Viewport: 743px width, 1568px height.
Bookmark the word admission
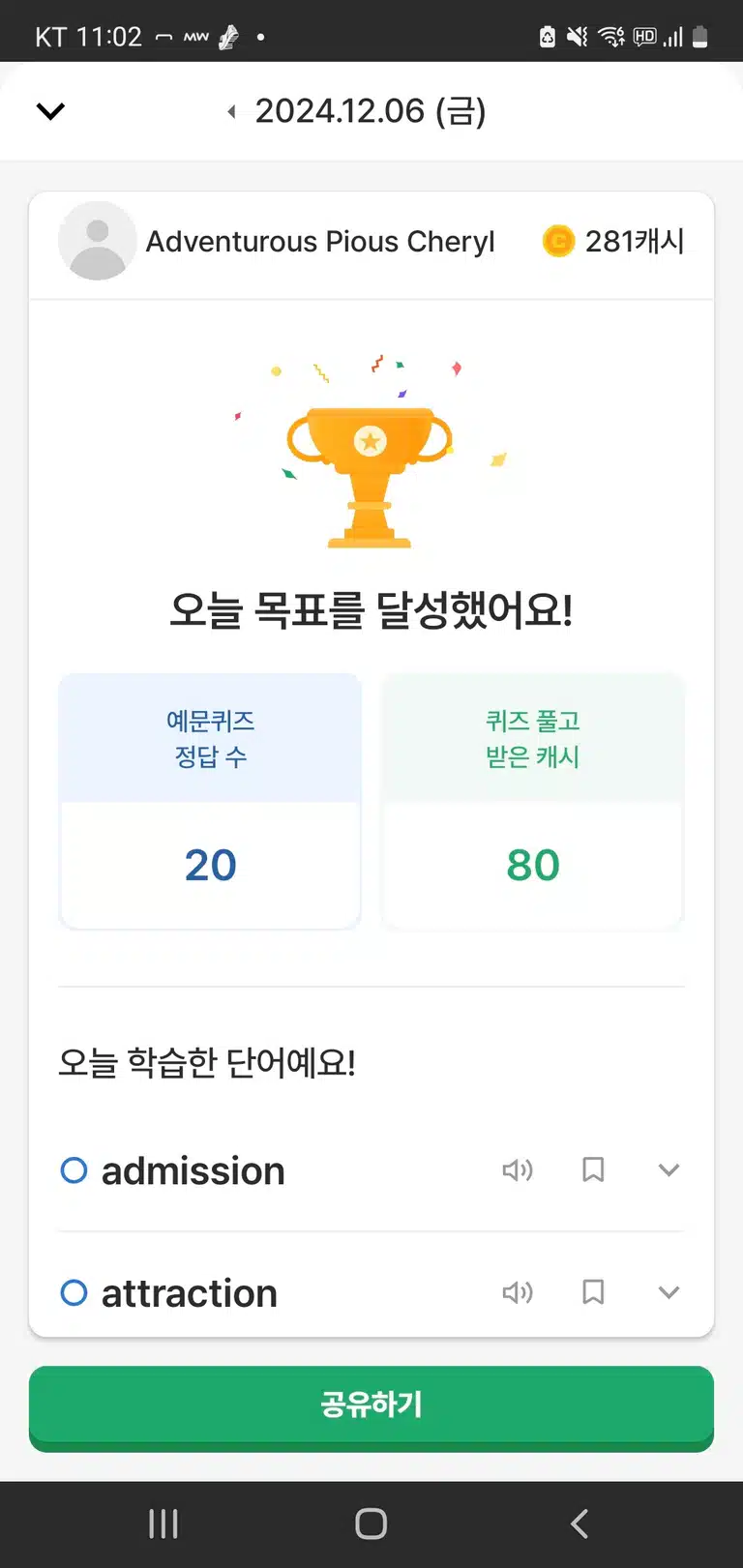[593, 1170]
